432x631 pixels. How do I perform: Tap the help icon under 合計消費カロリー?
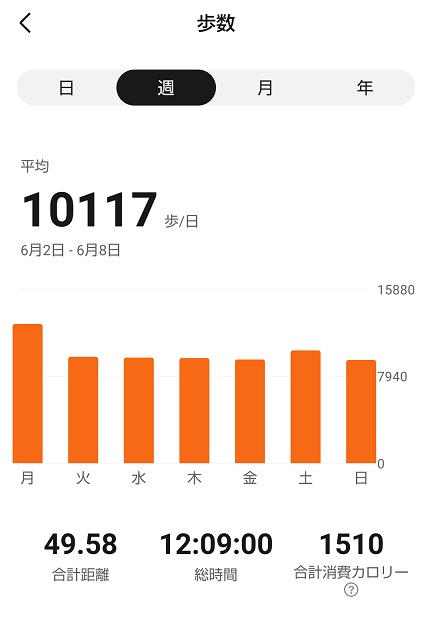click(351, 590)
